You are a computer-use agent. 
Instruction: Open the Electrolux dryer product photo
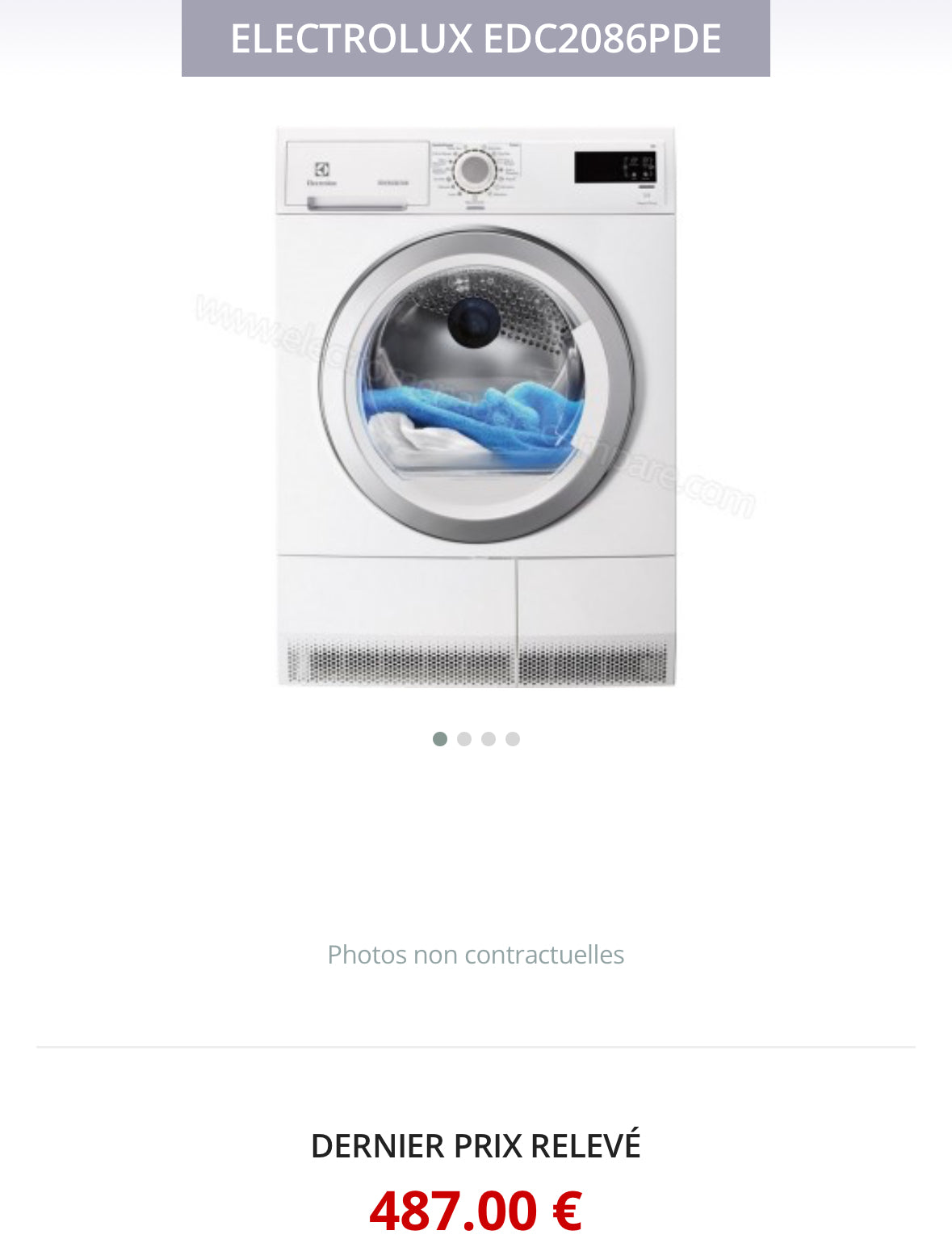click(x=476, y=406)
